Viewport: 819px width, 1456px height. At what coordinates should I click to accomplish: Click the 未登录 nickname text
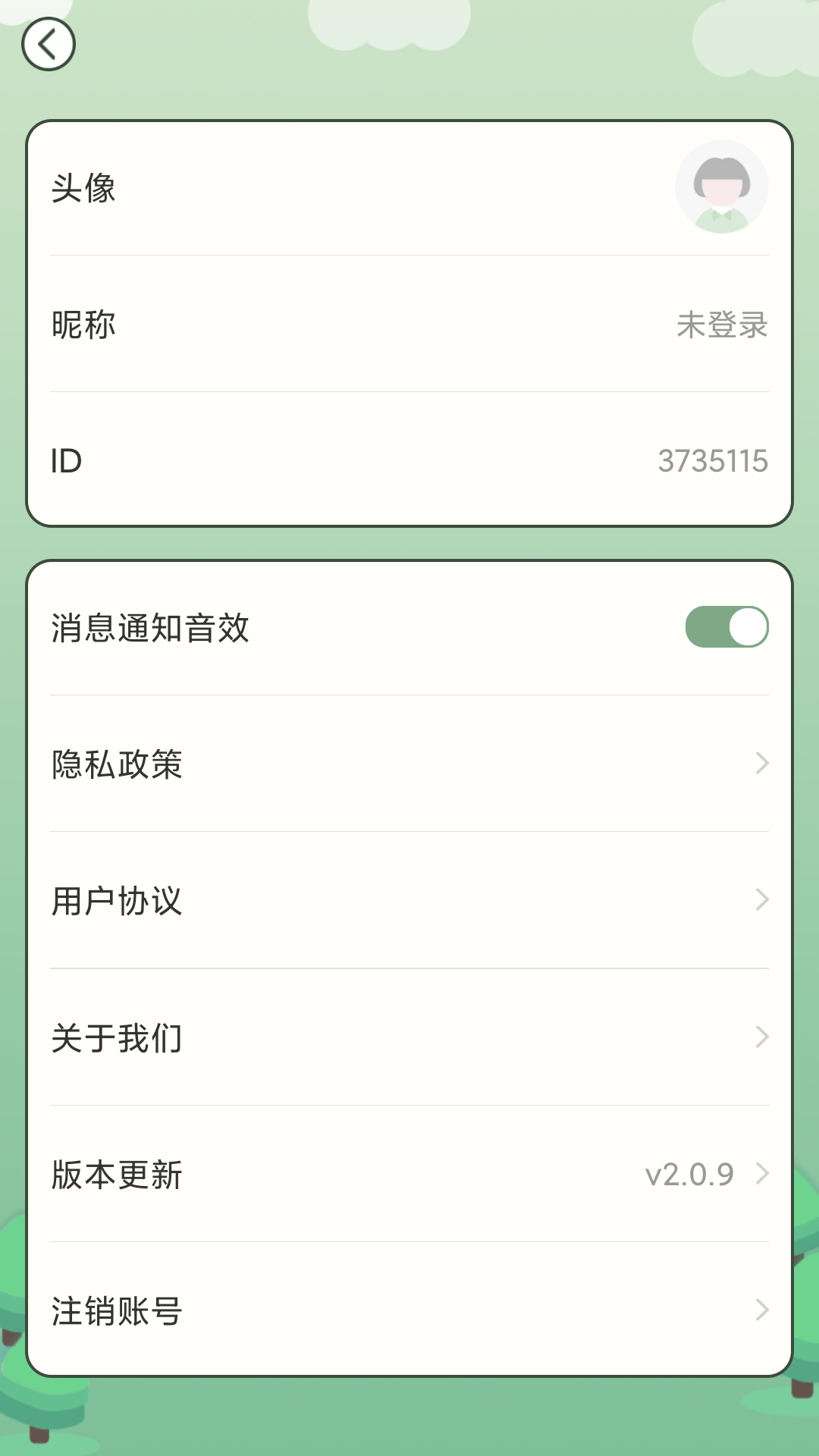point(720,325)
